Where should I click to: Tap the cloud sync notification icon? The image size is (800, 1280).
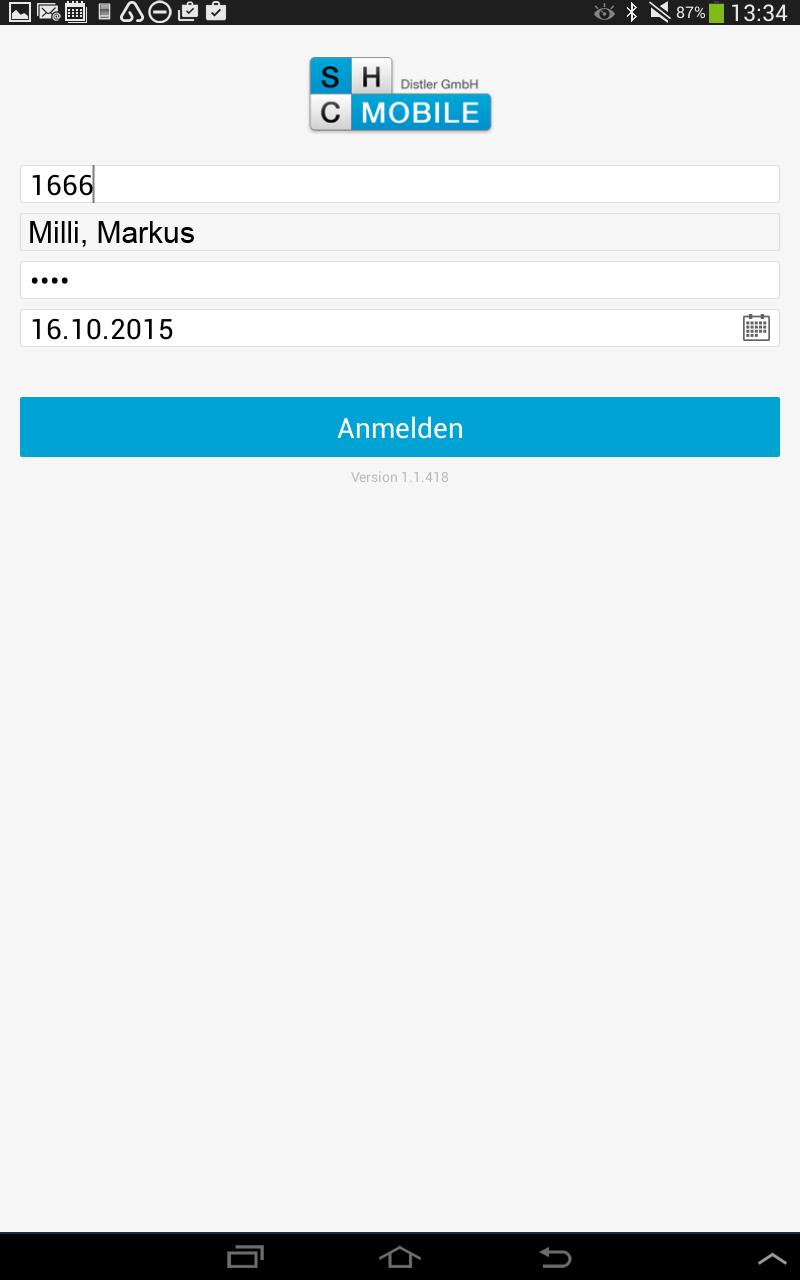(131, 13)
